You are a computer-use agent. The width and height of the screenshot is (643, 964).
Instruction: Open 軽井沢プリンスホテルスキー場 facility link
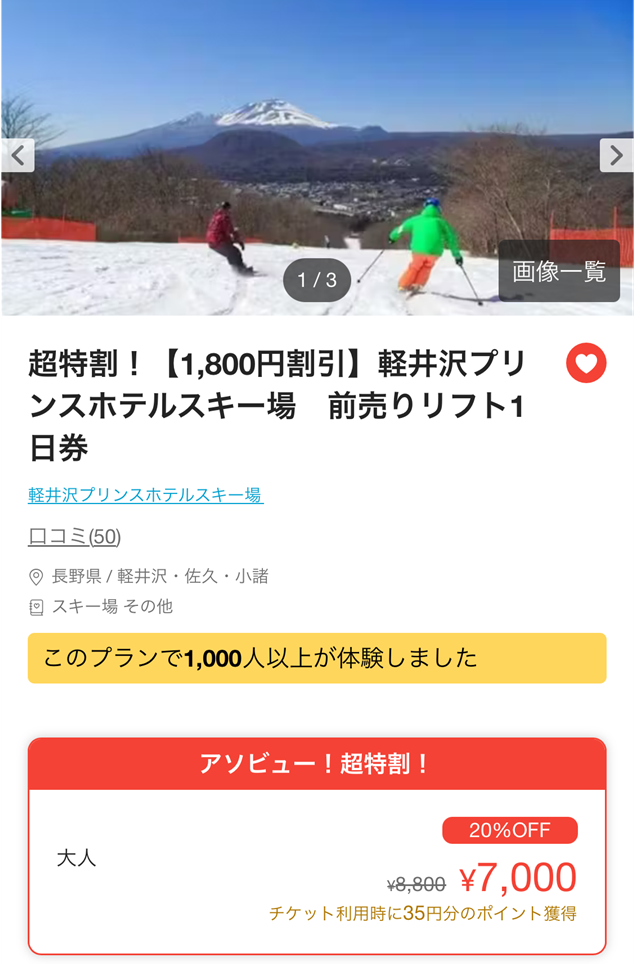[146, 494]
